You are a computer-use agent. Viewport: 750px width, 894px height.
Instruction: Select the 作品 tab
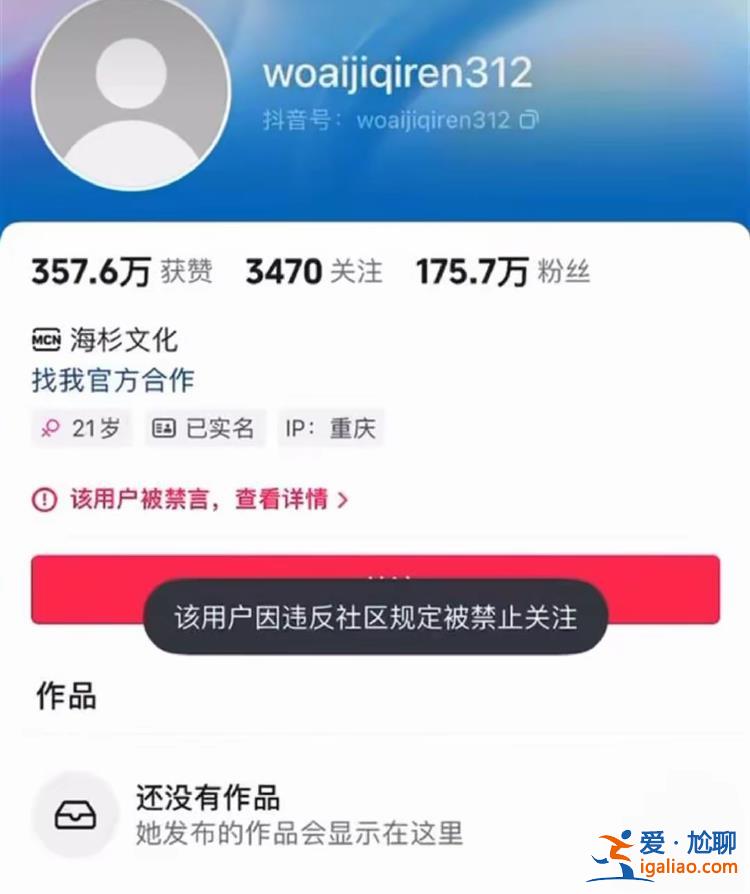click(66, 696)
